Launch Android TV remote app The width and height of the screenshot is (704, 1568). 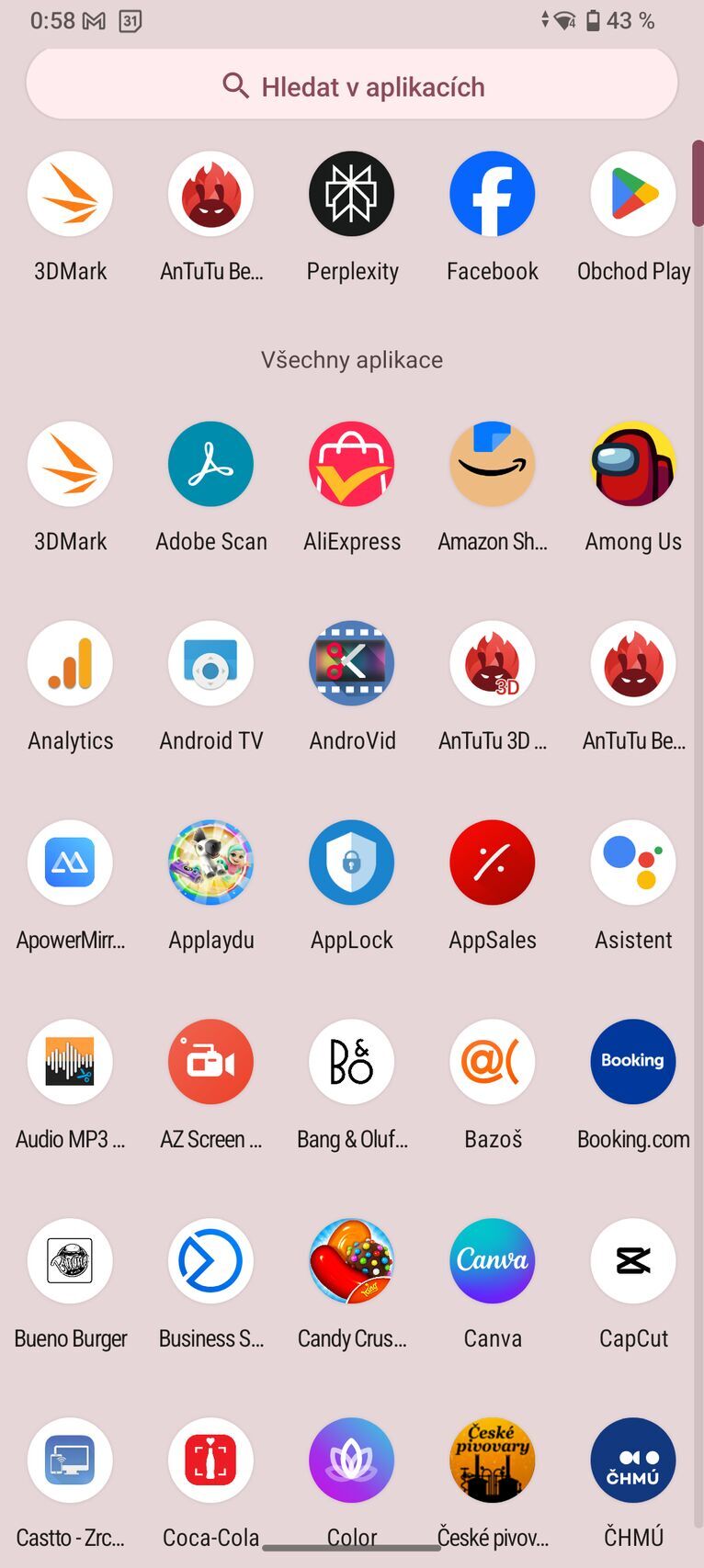coord(211,664)
